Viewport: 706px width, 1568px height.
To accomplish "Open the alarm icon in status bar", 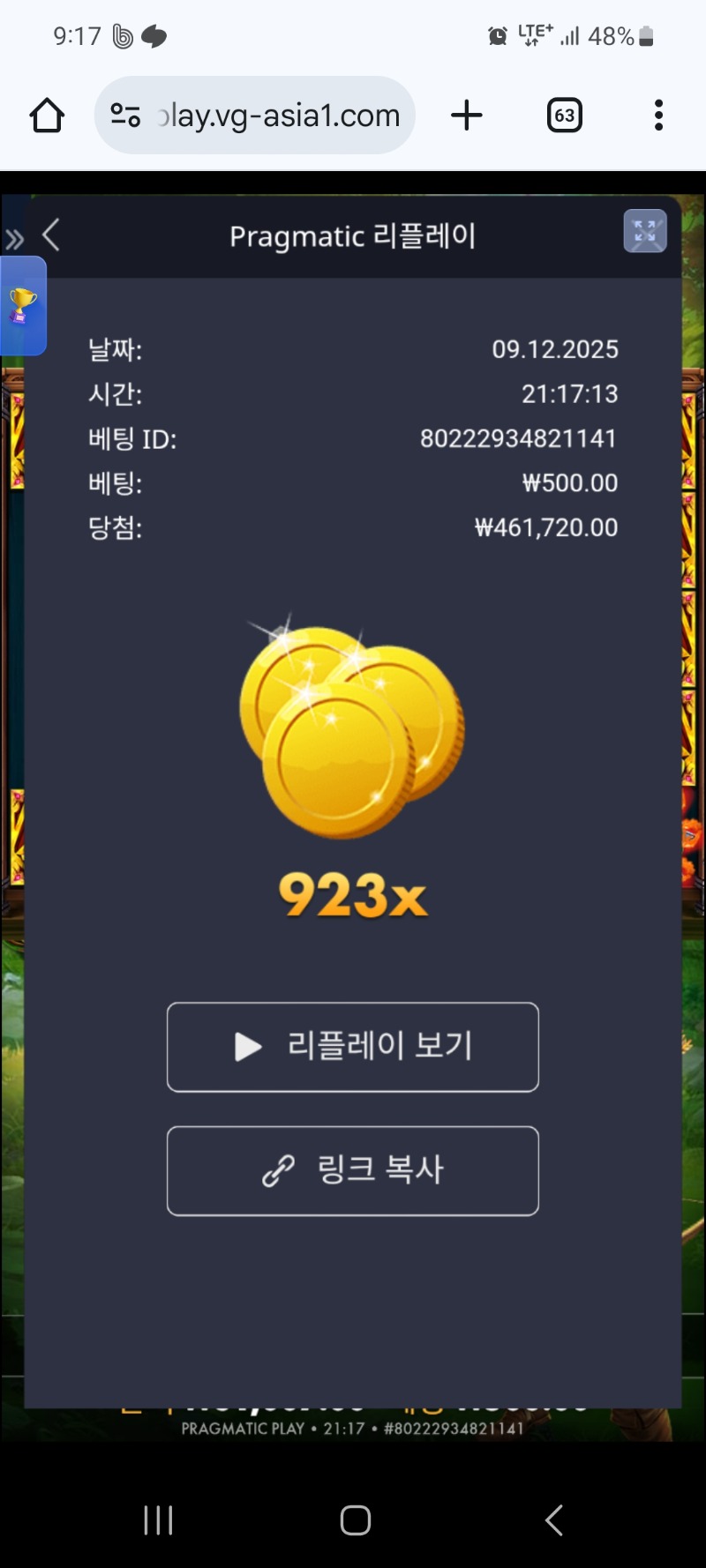I will (x=497, y=35).
